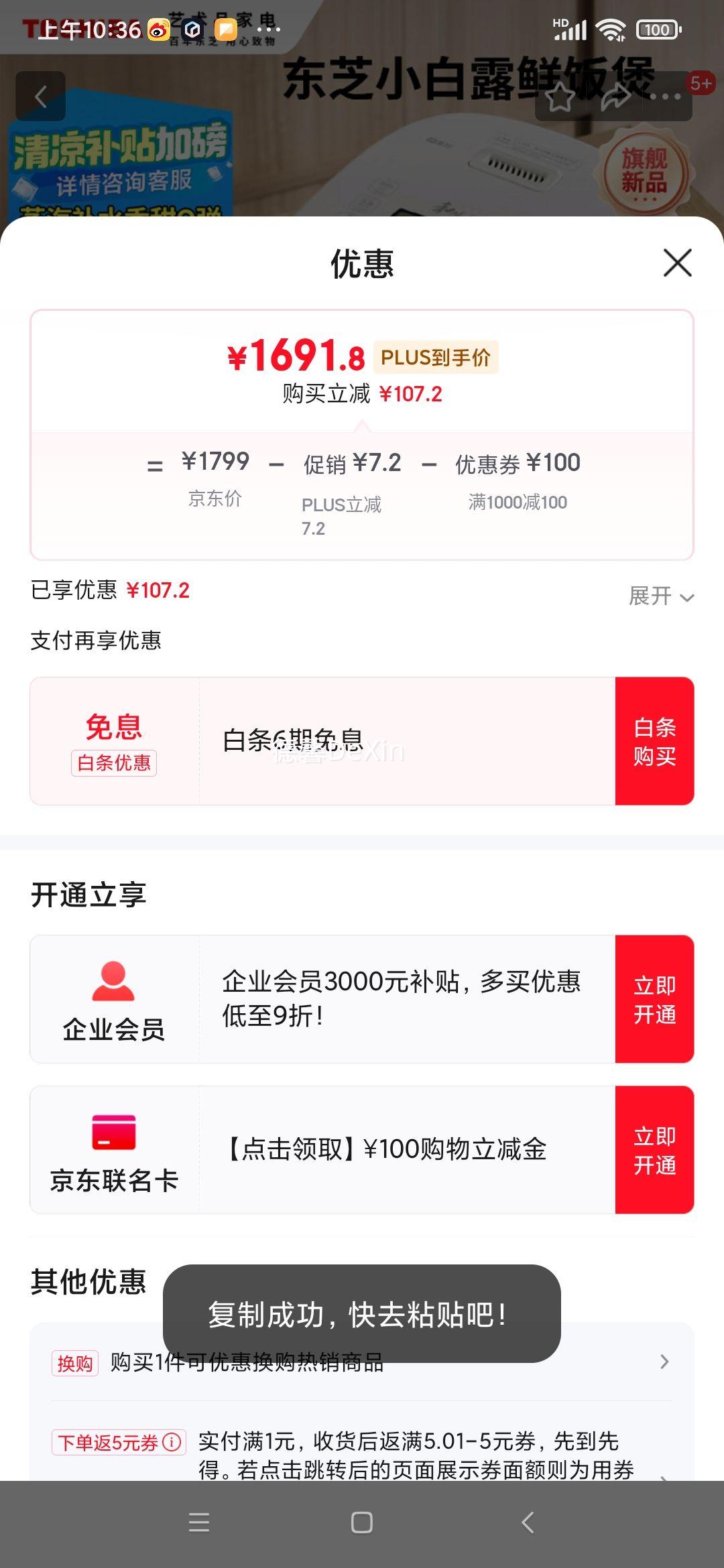Favorite this product with the star icon
This screenshot has height=1568, width=724.
pos(560,98)
